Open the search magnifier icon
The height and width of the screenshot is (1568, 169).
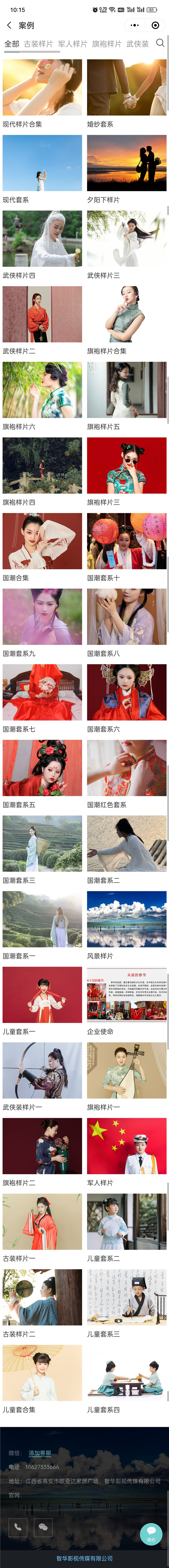[x=160, y=43]
